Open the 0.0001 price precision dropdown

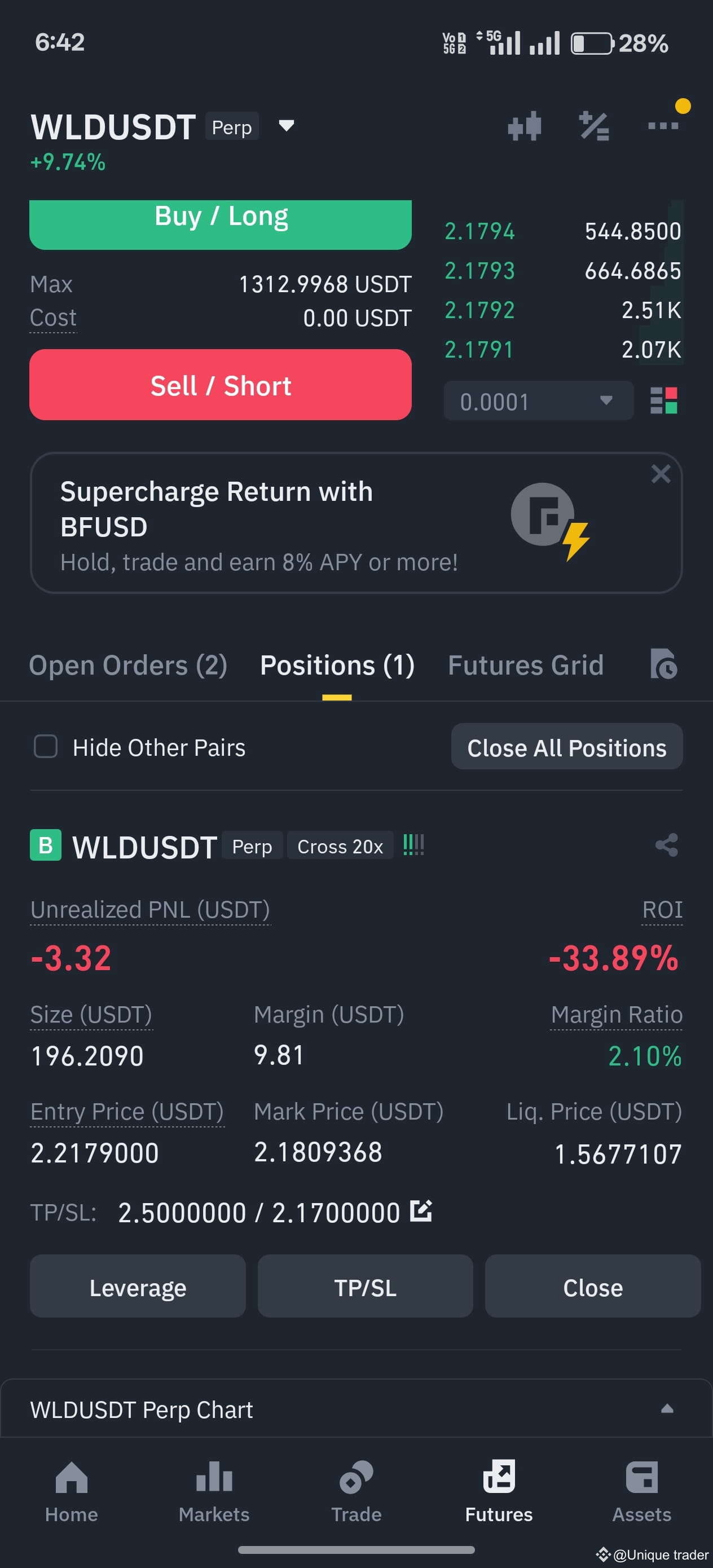pyautogui.click(x=538, y=400)
